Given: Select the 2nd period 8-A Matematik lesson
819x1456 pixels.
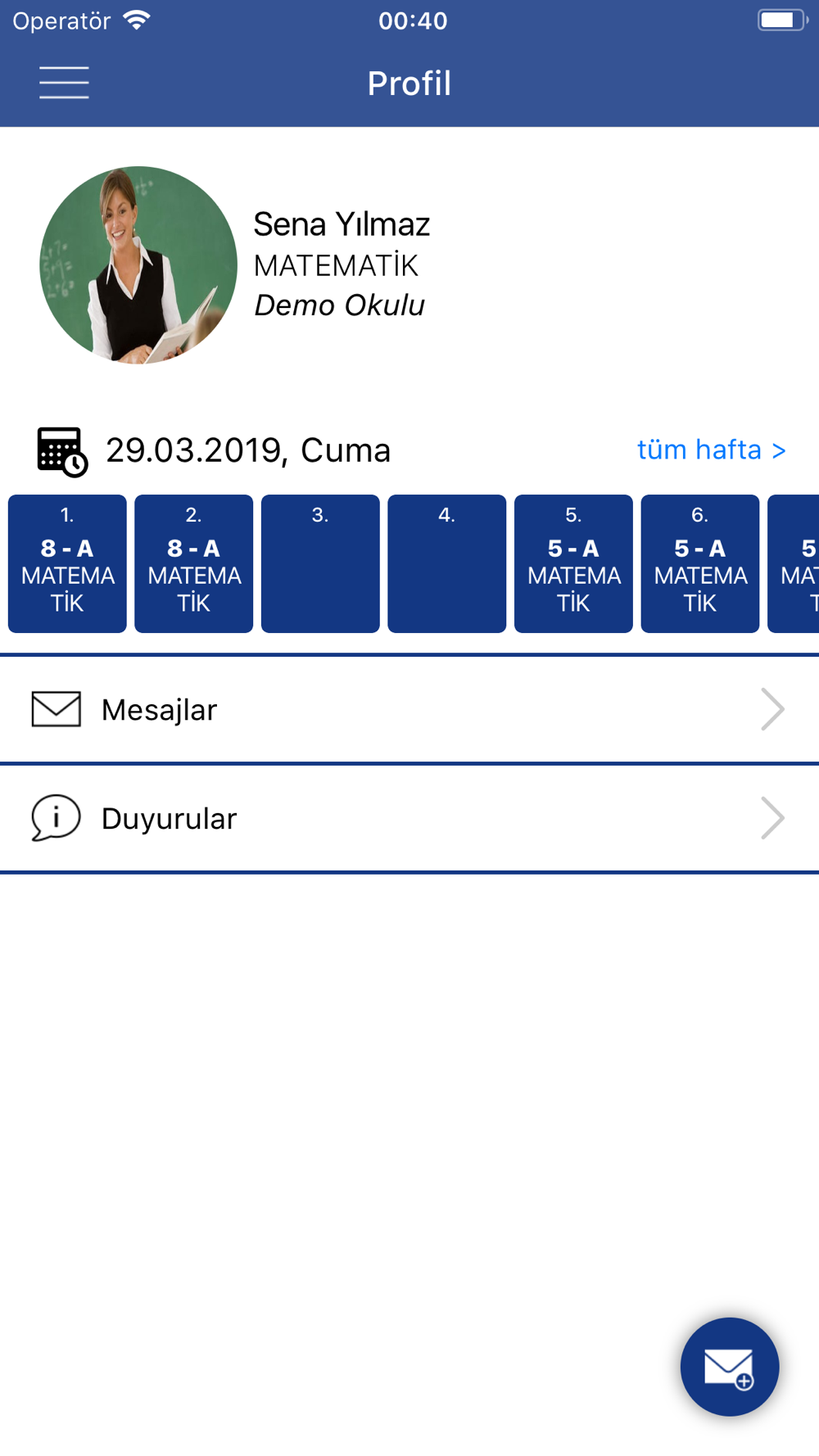Looking at the screenshot, I should tap(193, 563).
